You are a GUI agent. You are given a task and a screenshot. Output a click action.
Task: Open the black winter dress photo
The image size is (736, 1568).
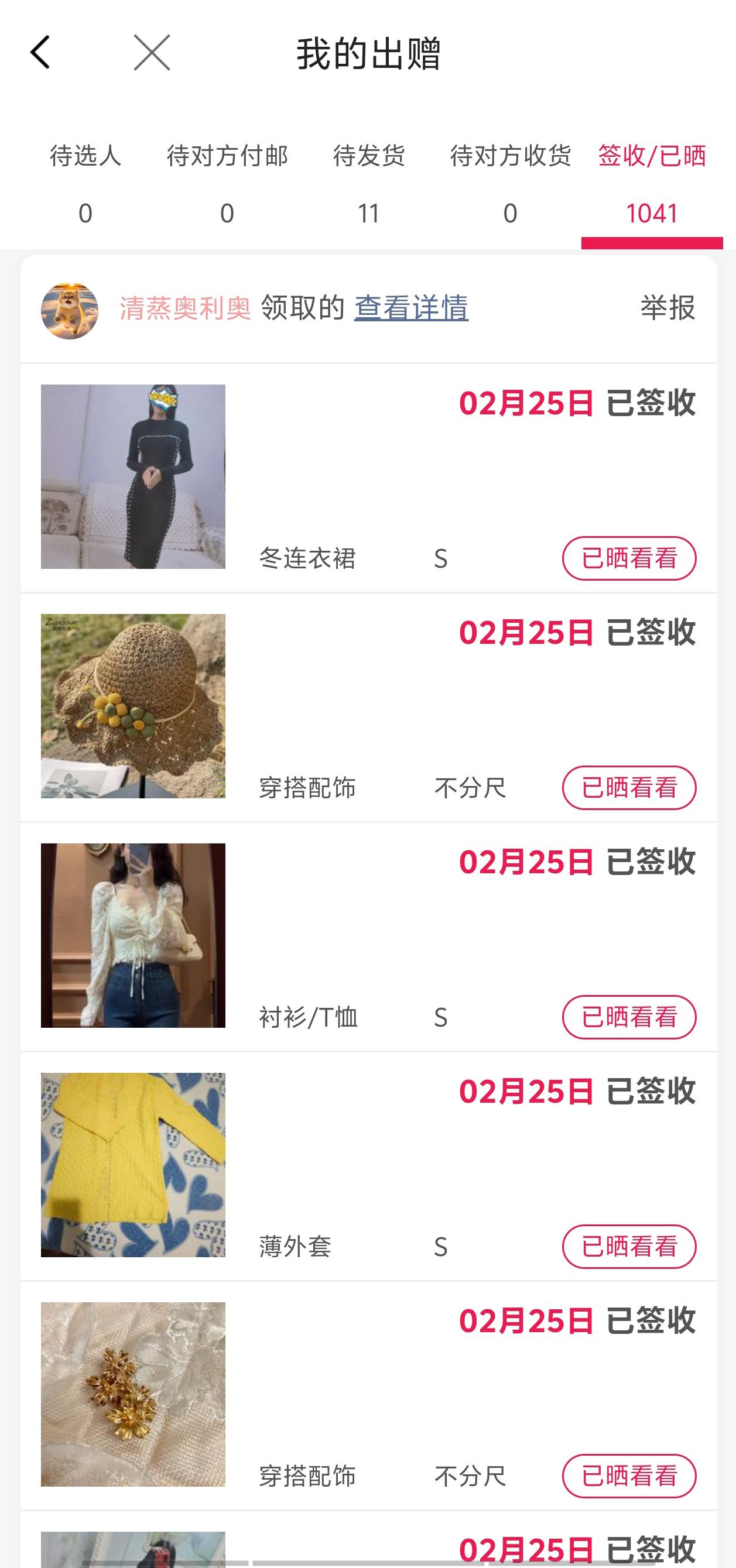(x=133, y=476)
